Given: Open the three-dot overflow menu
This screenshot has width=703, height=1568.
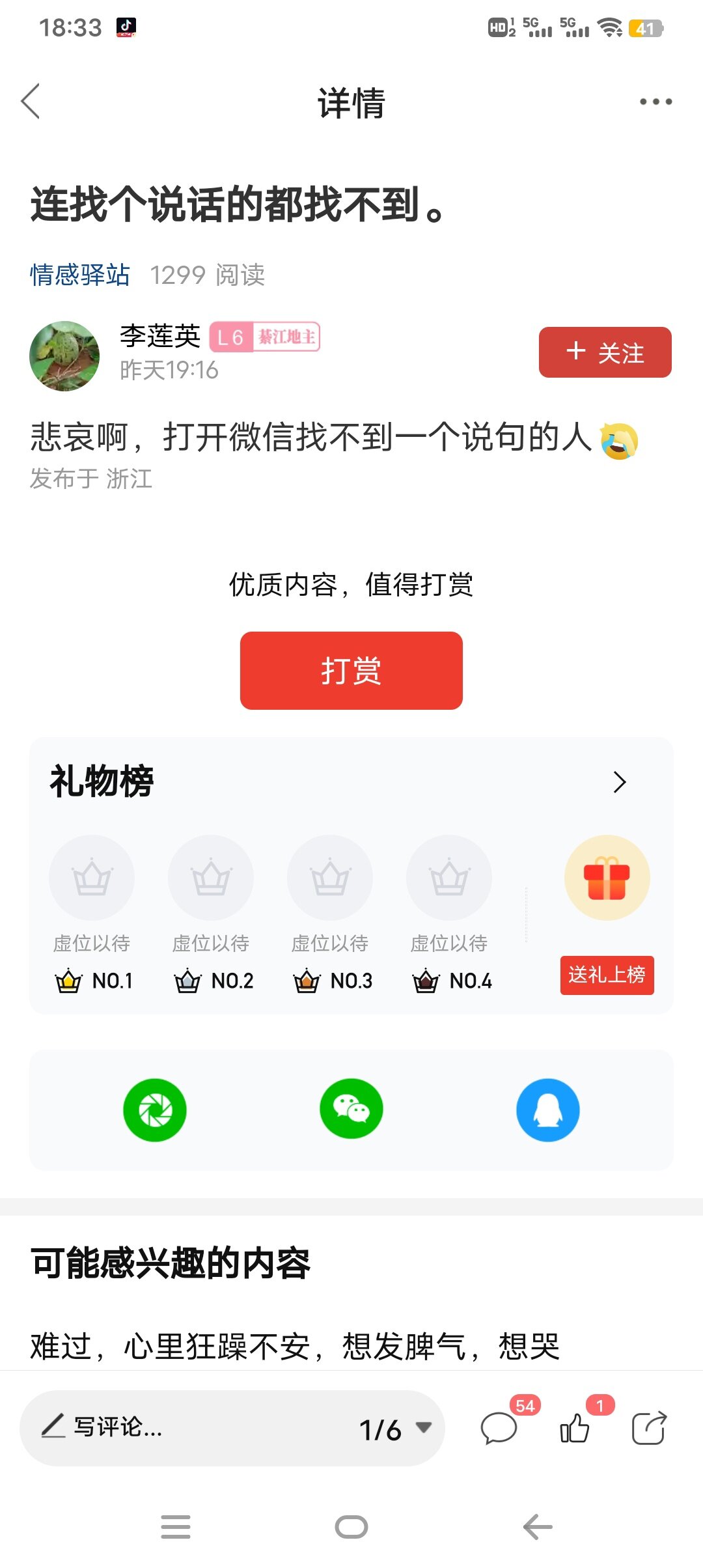Looking at the screenshot, I should [x=655, y=102].
